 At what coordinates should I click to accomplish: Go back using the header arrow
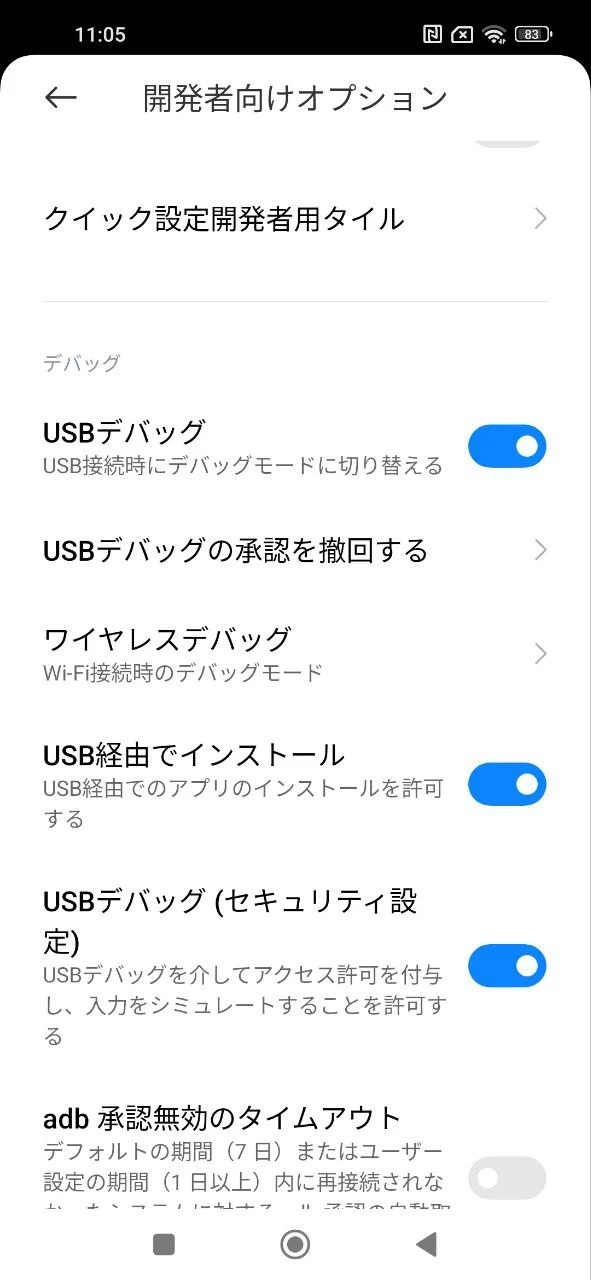tap(61, 97)
